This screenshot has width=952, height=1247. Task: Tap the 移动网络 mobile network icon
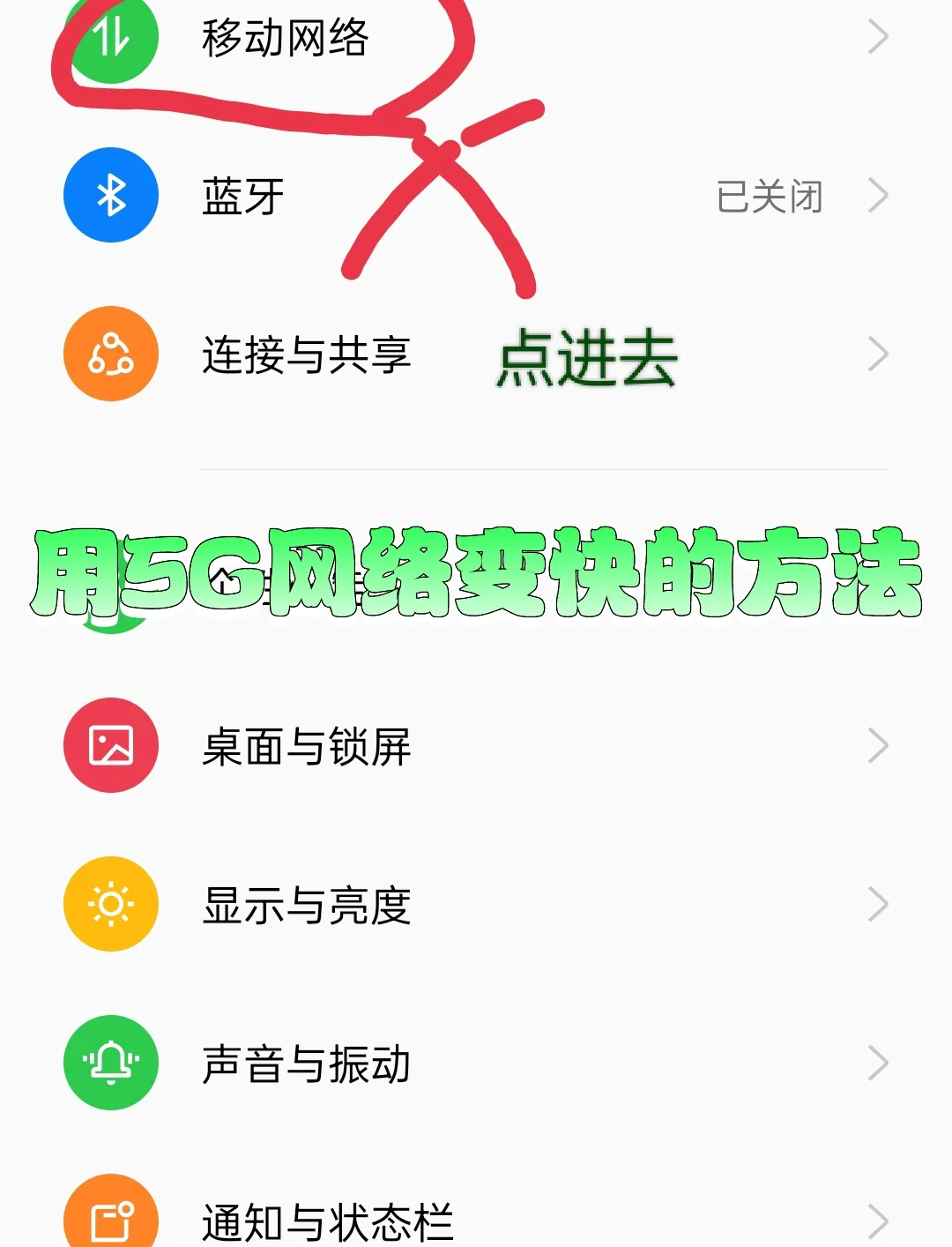[x=110, y=37]
